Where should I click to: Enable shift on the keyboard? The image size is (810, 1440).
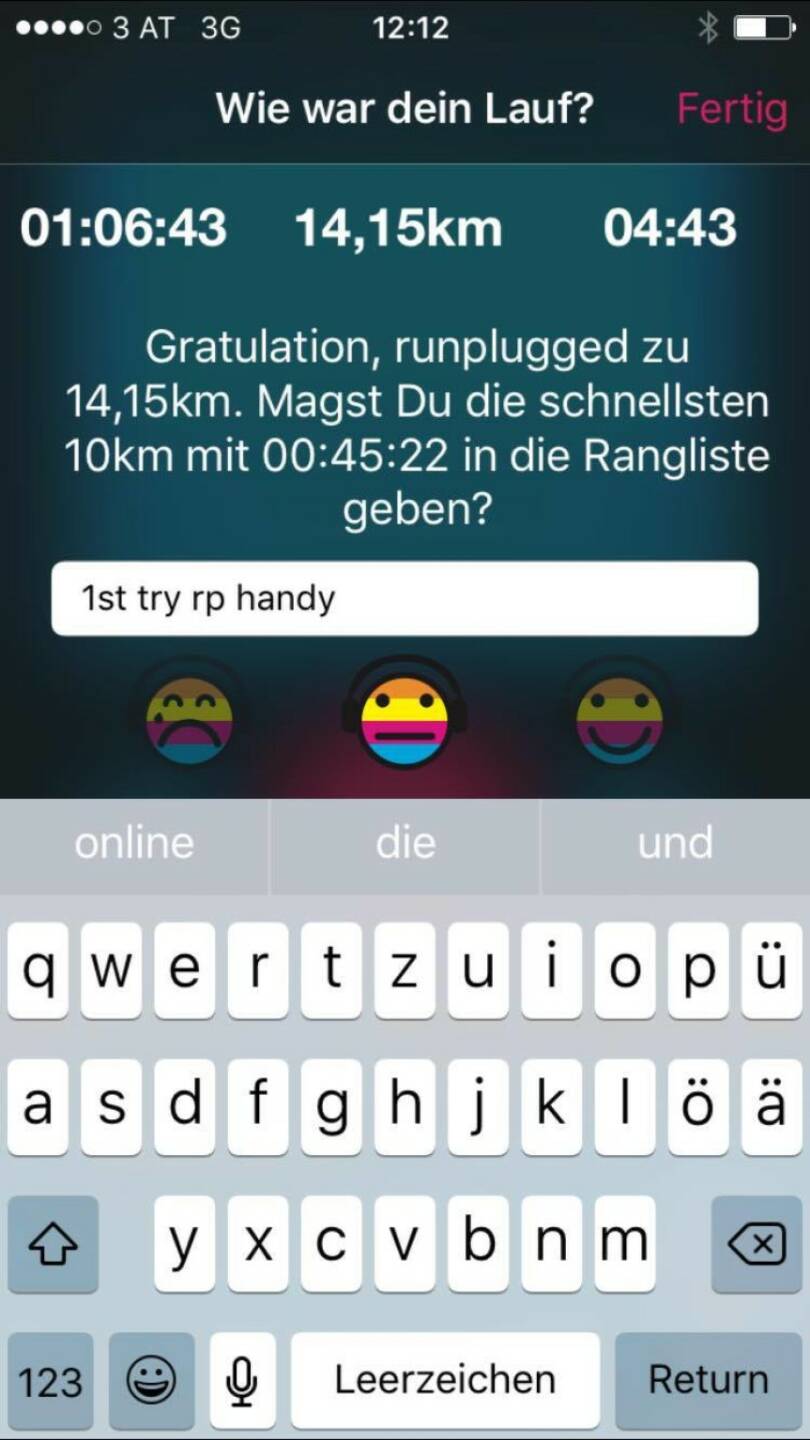click(53, 1244)
